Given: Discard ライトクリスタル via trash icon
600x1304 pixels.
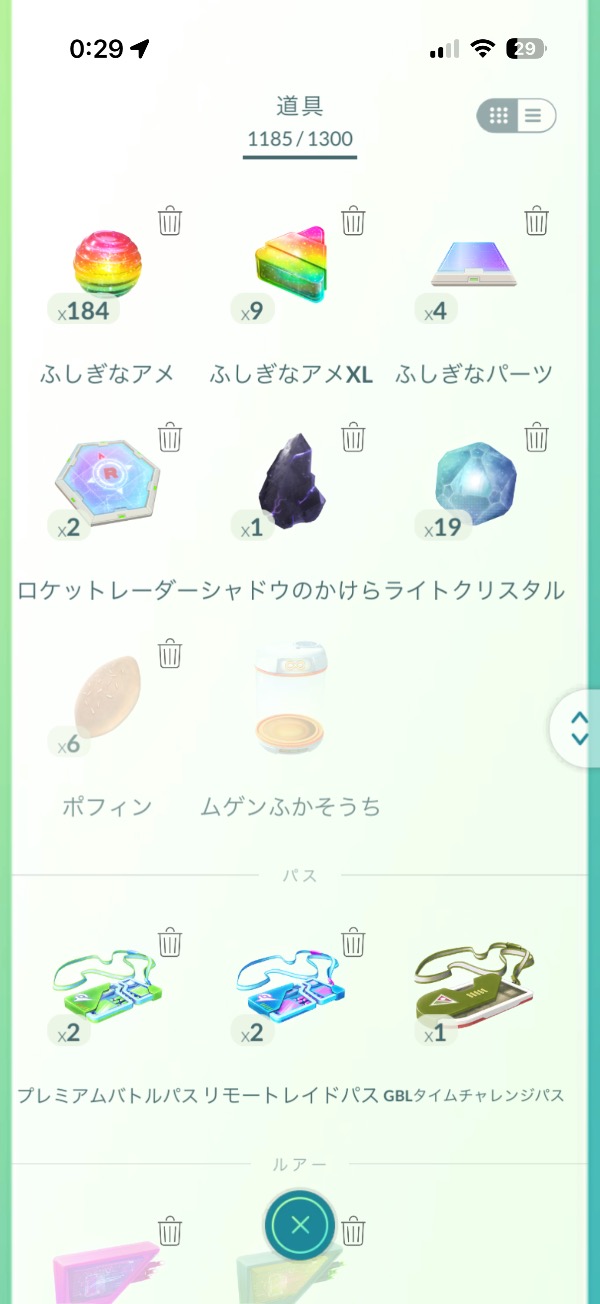Looking at the screenshot, I should [537, 437].
